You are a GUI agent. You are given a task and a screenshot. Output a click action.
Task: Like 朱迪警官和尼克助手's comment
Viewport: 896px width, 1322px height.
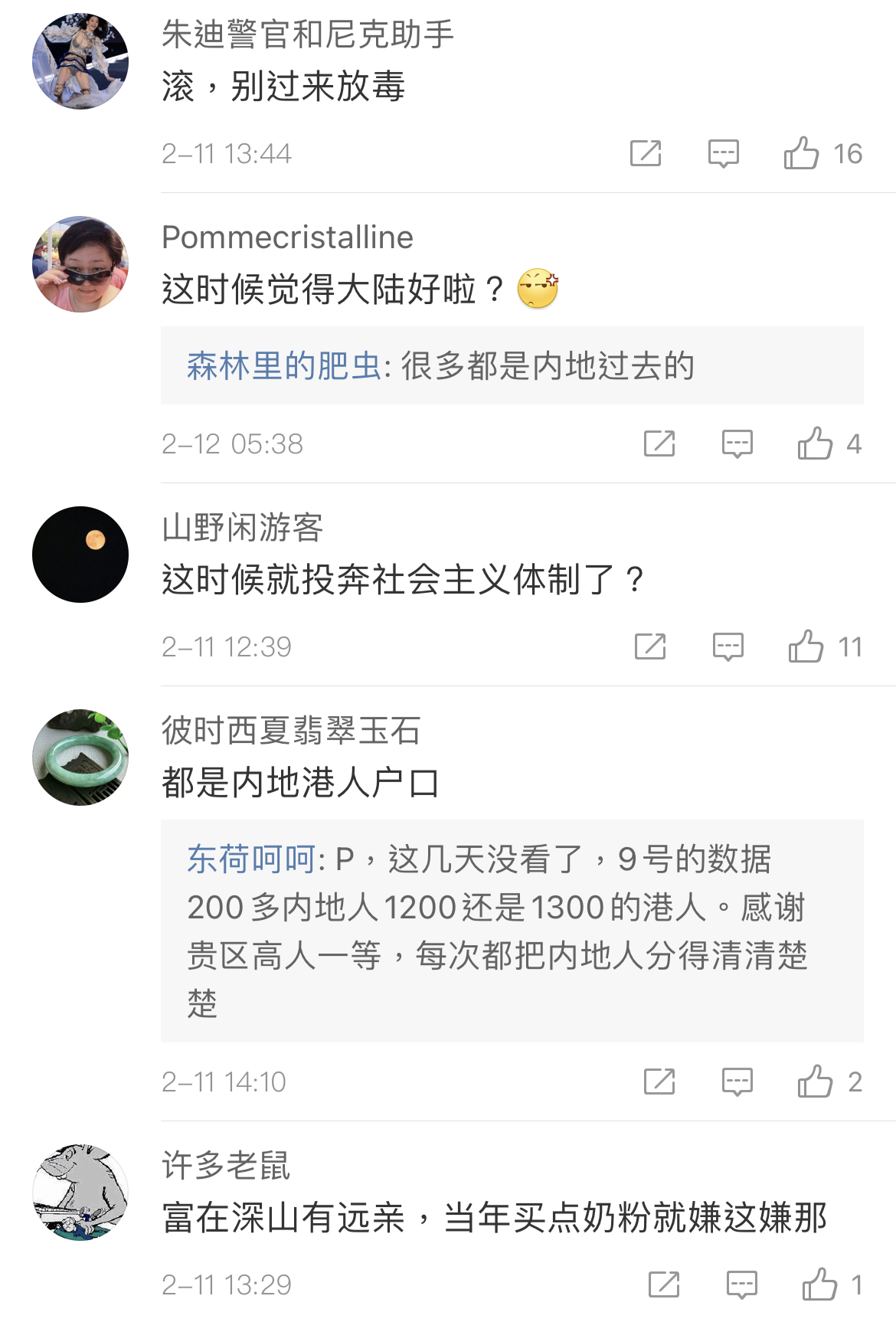pos(801,153)
